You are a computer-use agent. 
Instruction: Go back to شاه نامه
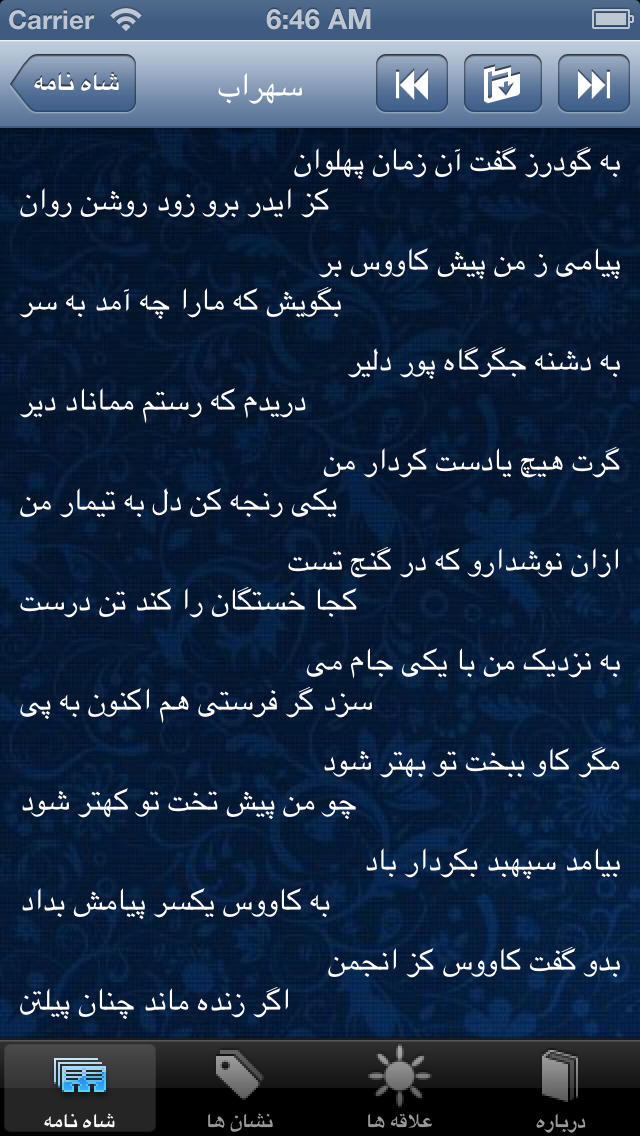(x=74, y=83)
